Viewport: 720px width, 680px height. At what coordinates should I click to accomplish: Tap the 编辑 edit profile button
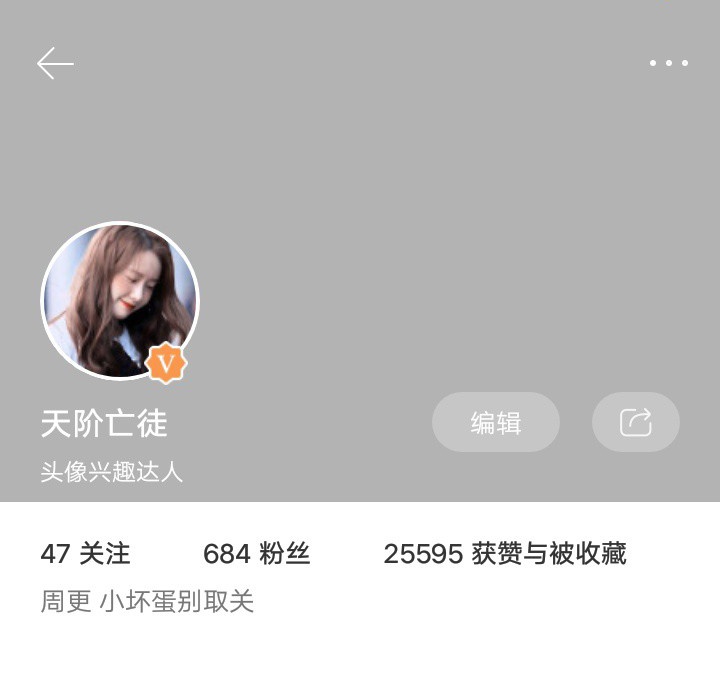click(x=496, y=422)
